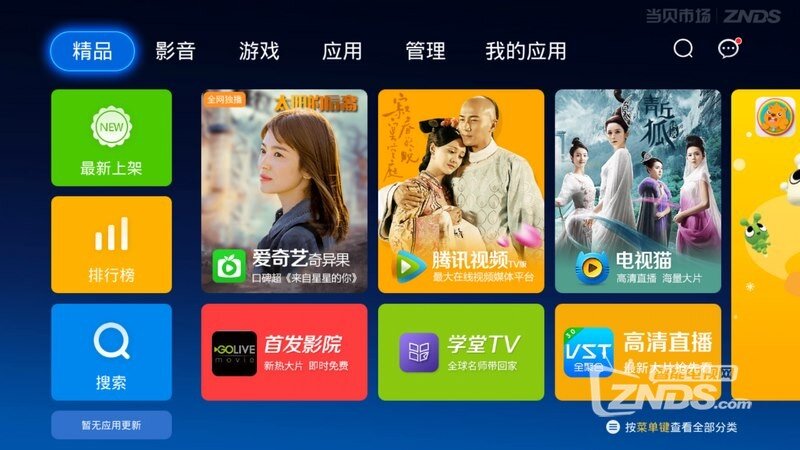This screenshot has width=800, height=450.
Task: Open the 管理 tab
Action: (x=425, y=51)
